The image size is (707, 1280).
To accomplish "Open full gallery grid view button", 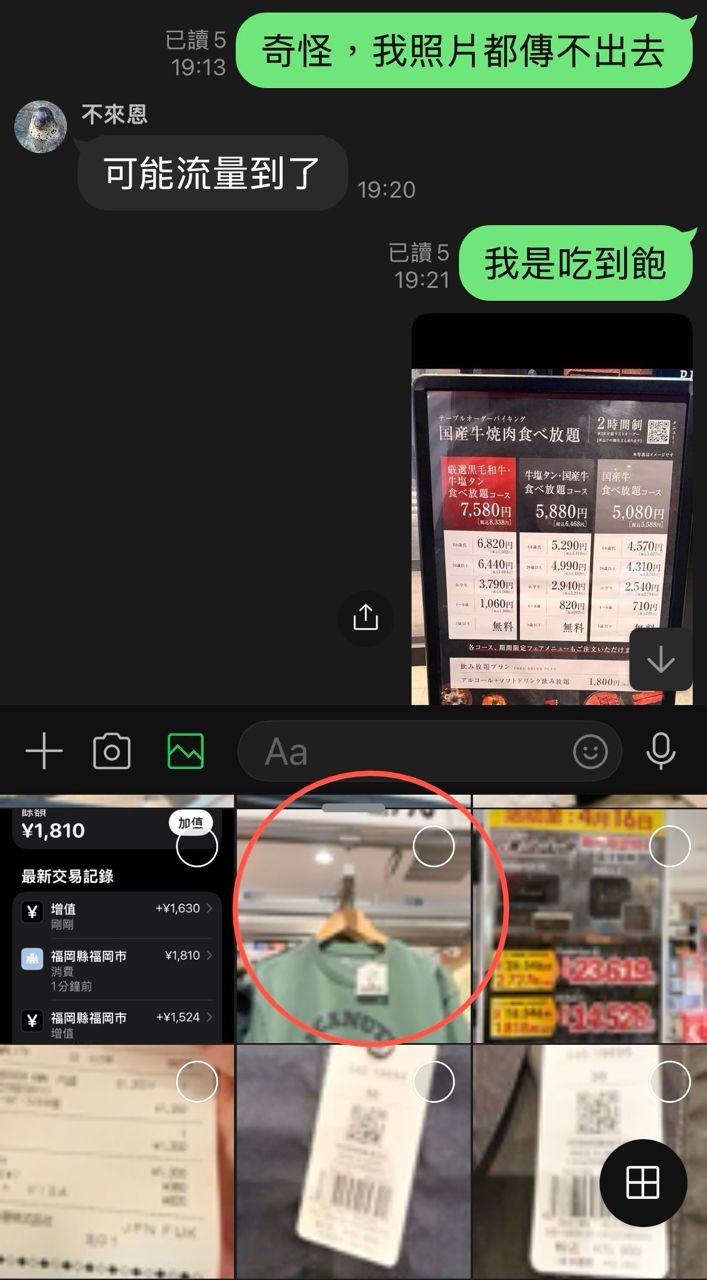I will pyautogui.click(x=642, y=1183).
